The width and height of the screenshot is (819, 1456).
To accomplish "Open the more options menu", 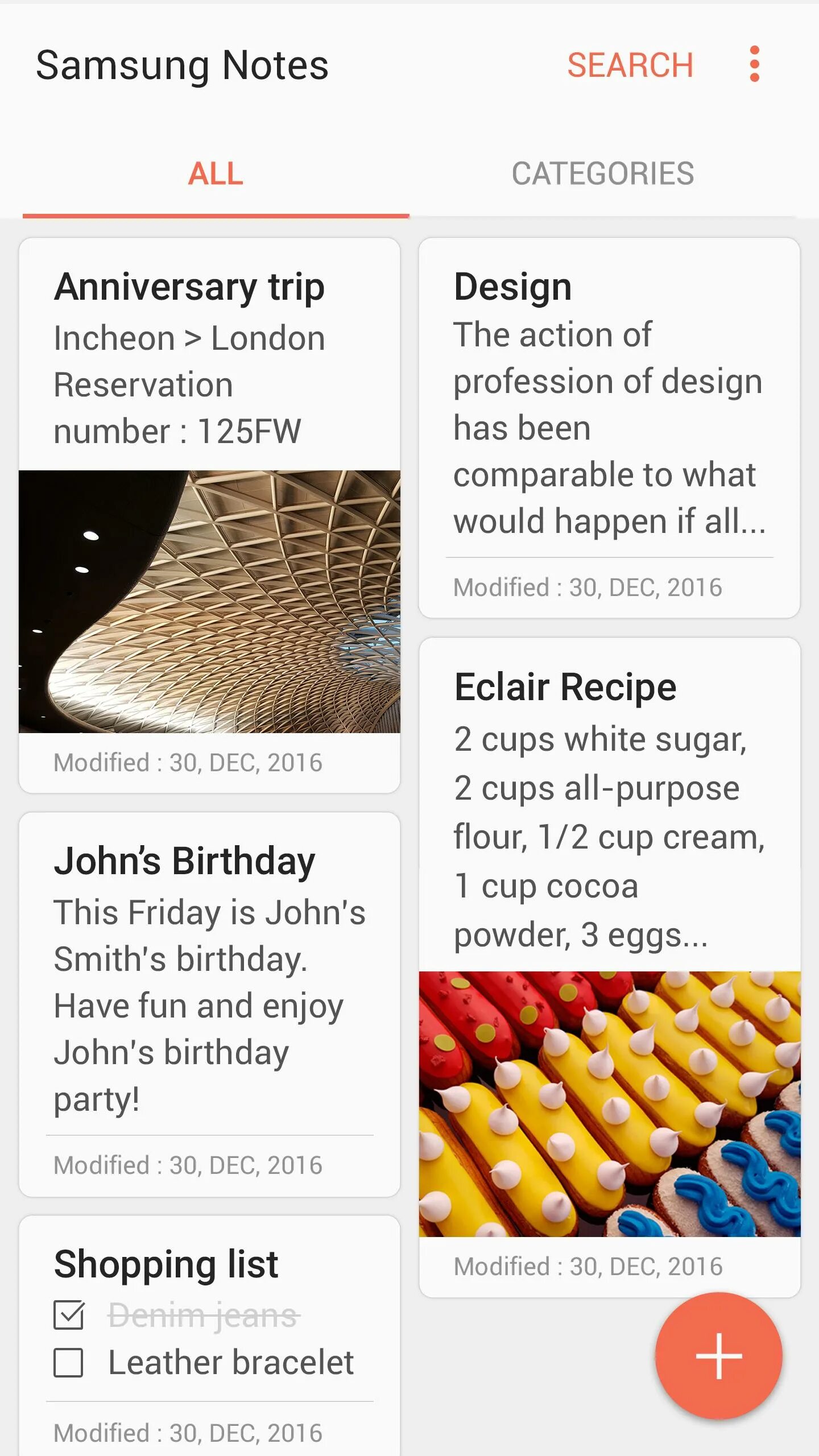I will point(754,64).
